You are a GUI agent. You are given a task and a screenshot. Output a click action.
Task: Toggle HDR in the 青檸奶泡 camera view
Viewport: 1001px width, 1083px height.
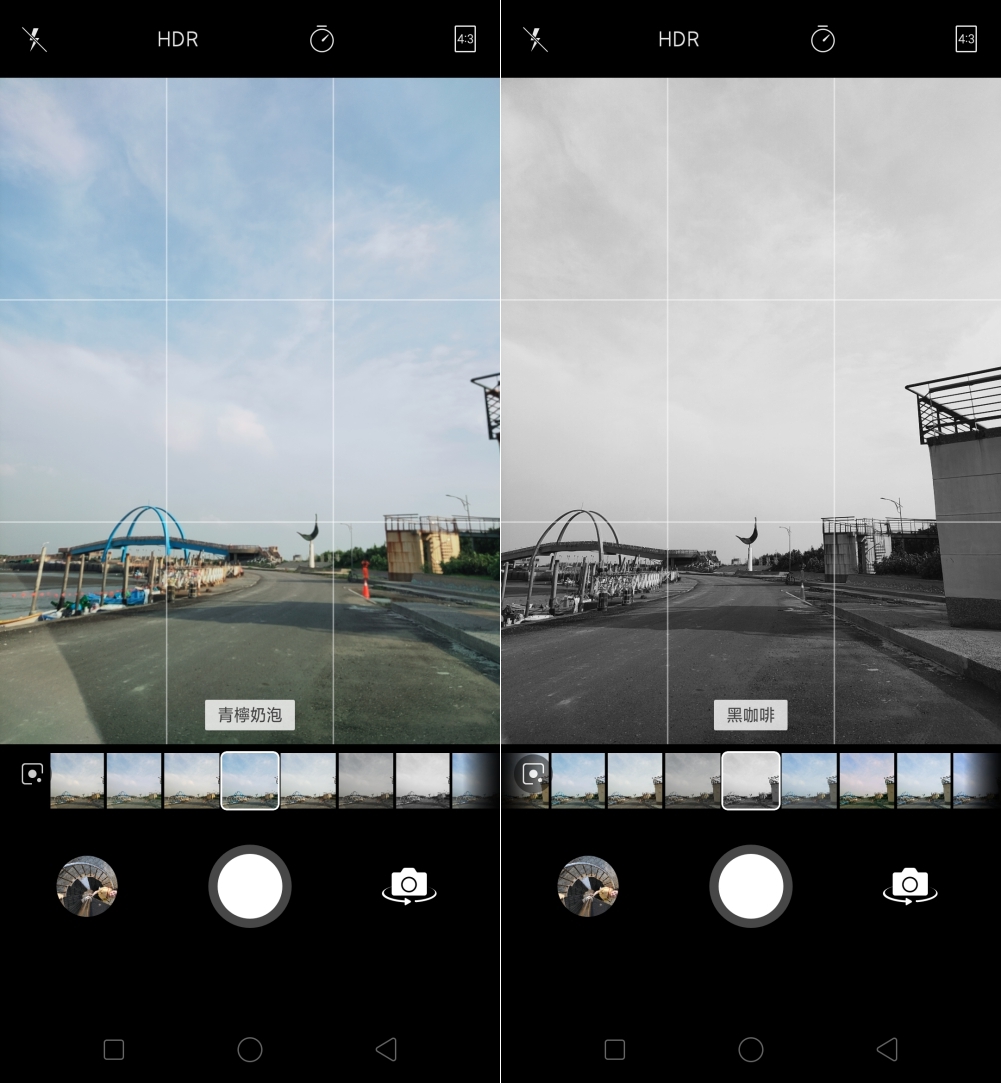pos(178,39)
